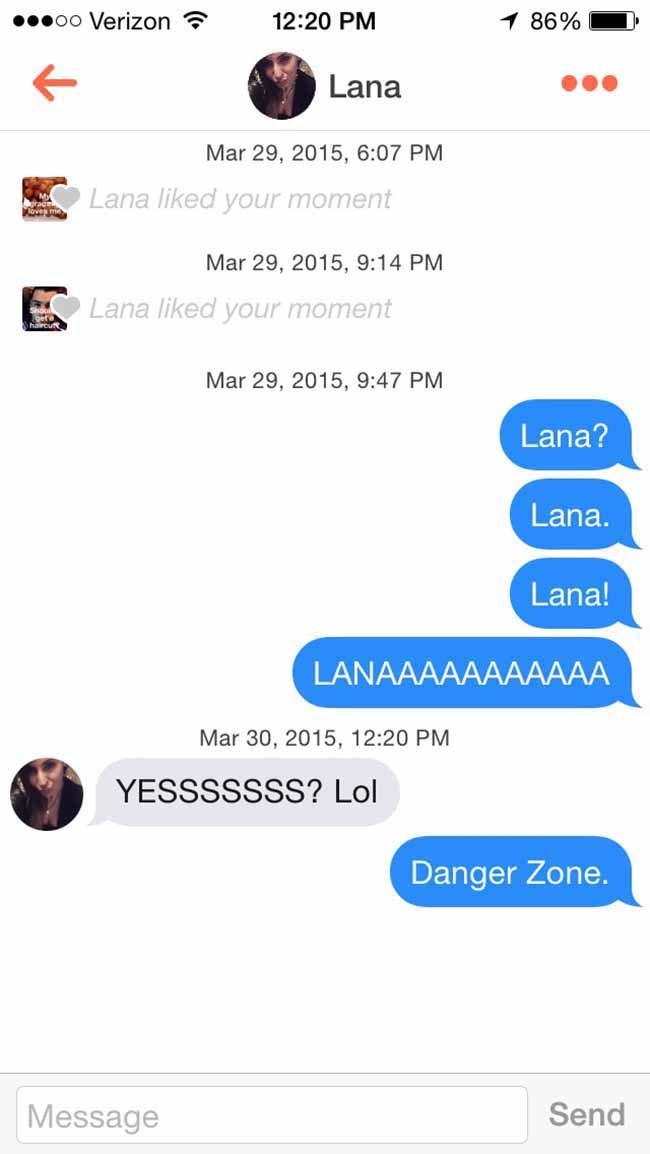Open the 6:07 PM liked moment thumbnail
This screenshot has width=650, height=1154.
click(x=44, y=199)
